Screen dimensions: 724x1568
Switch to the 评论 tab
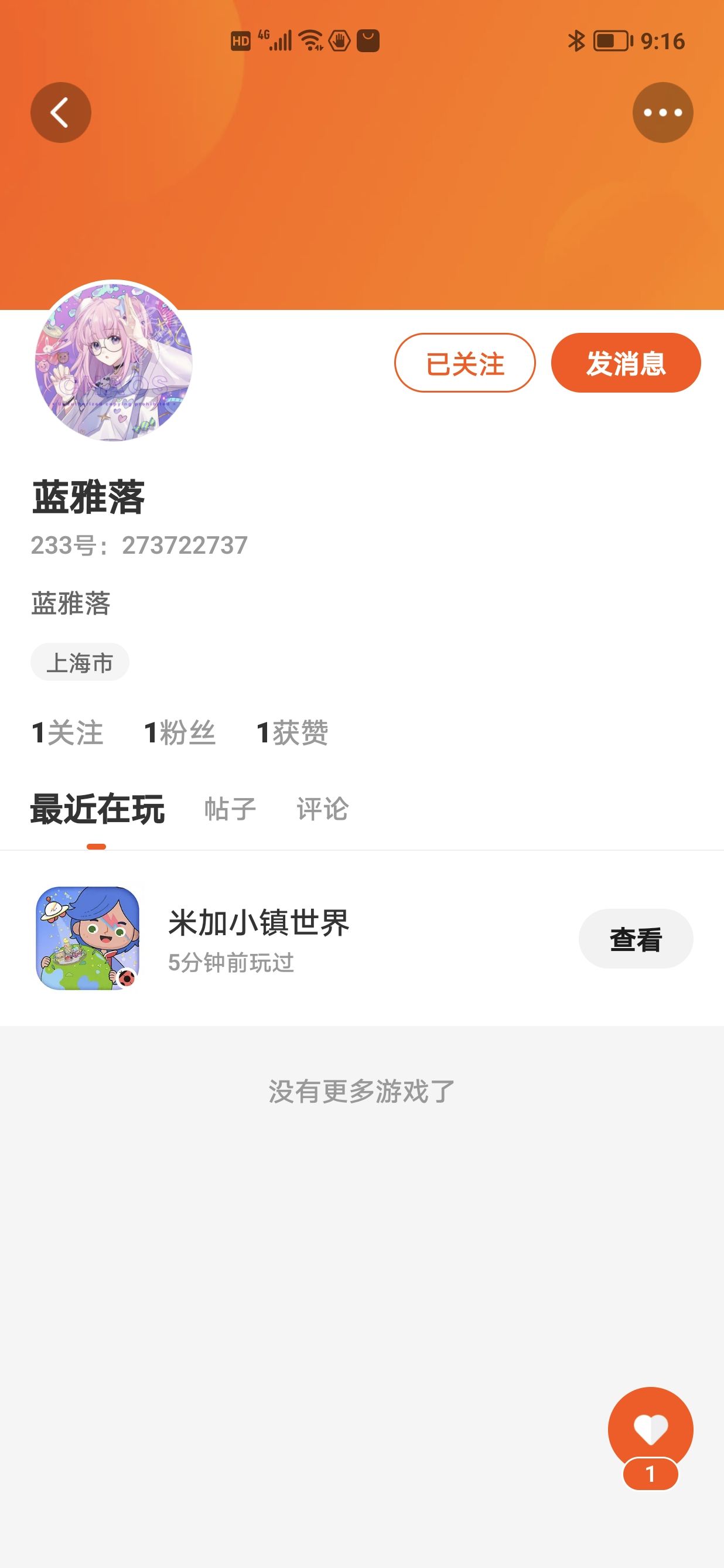322,809
